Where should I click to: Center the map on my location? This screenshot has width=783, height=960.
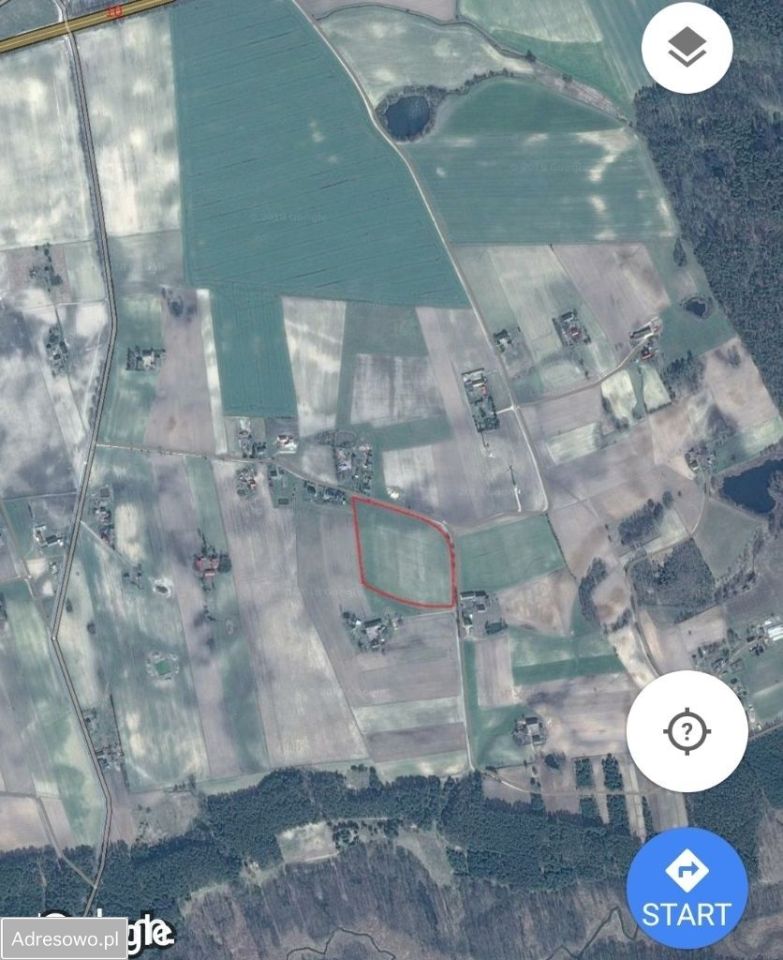(x=686, y=731)
